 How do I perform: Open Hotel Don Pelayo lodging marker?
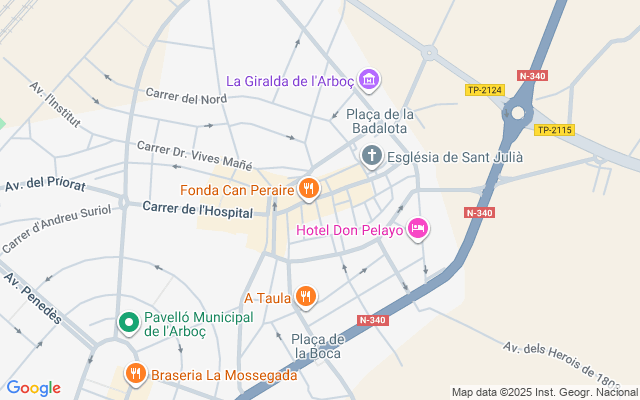pyautogui.click(x=418, y=230)
